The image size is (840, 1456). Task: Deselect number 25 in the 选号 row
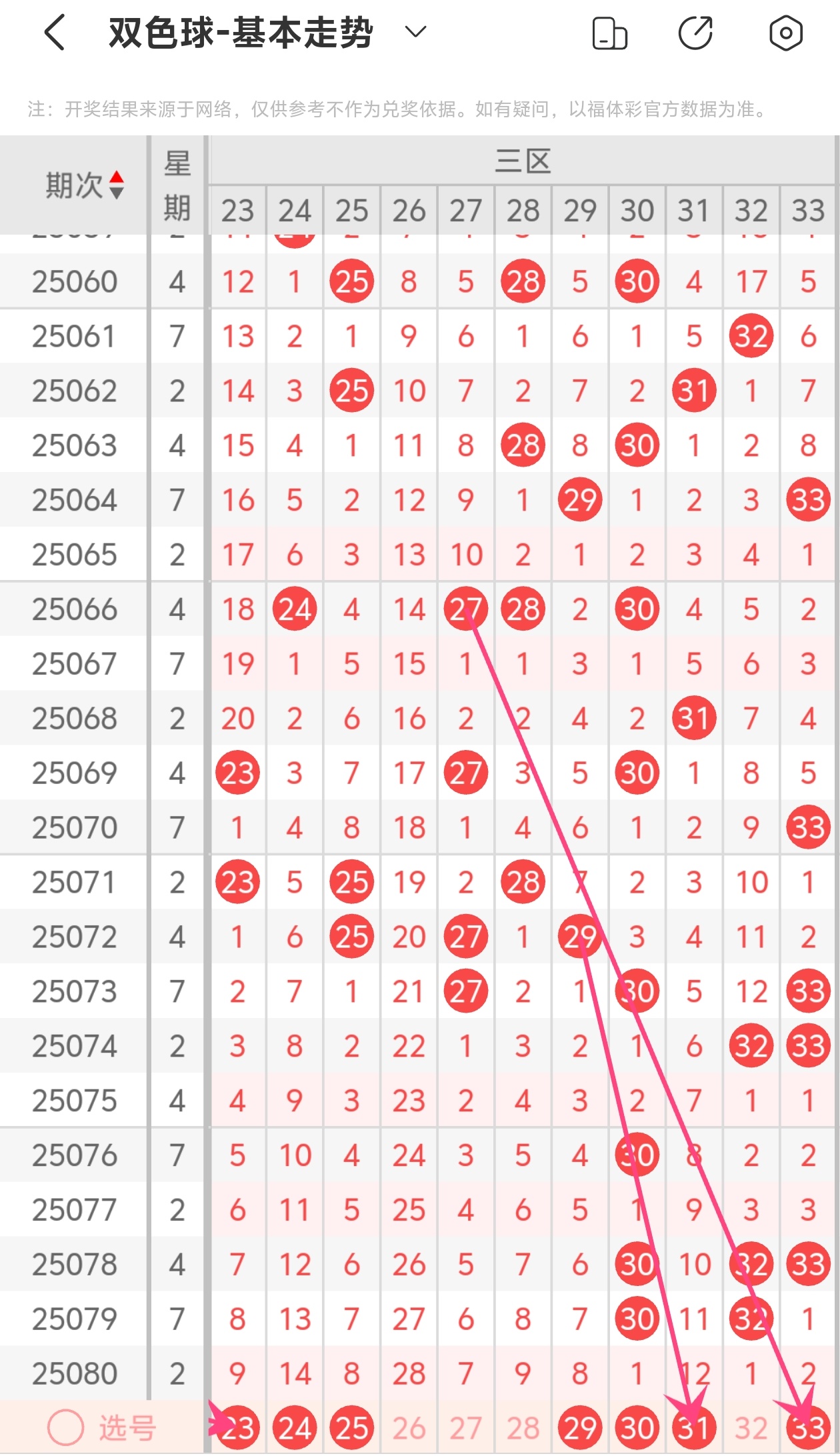coord(352,1428)
